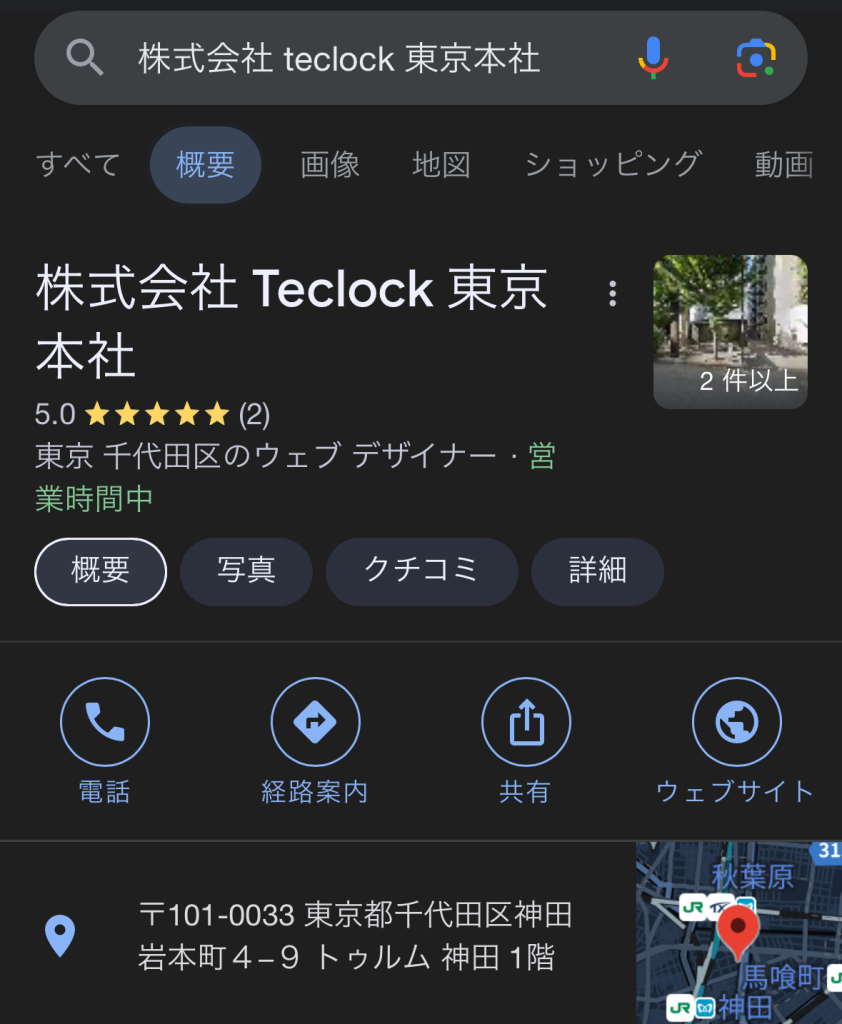Screen dimensions: 842x1024
Task: Switch to the 画像 tab
Action: coord(330,165)
